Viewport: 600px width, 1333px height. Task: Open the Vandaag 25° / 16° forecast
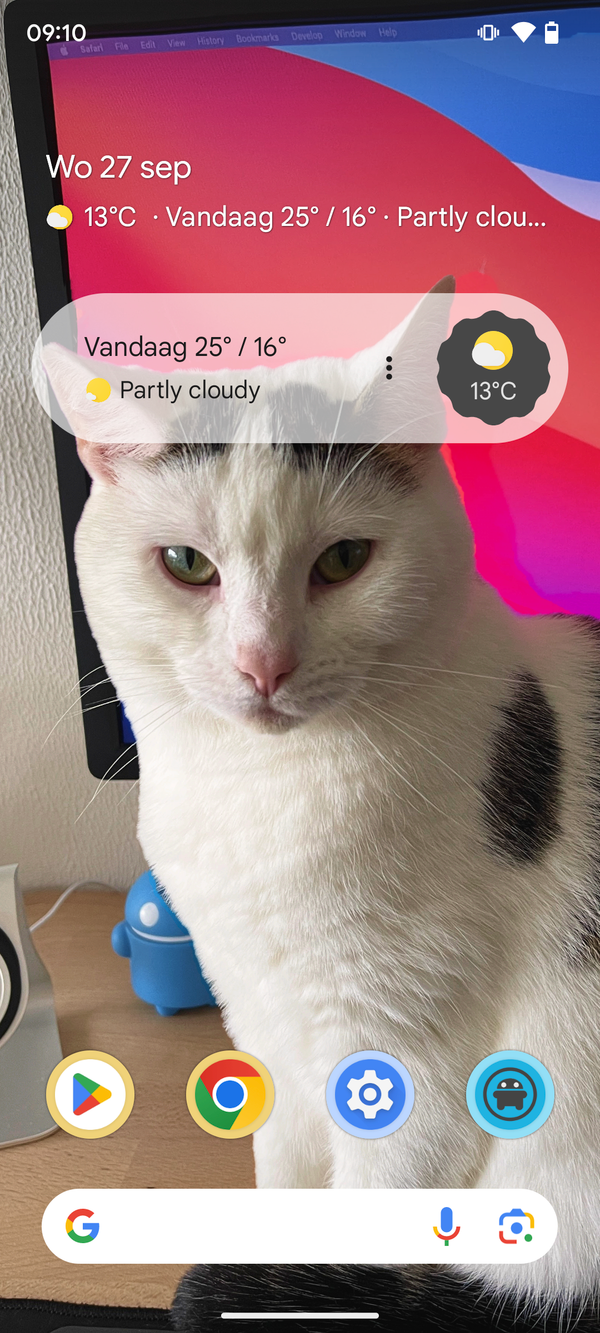(x=185, y=348)
